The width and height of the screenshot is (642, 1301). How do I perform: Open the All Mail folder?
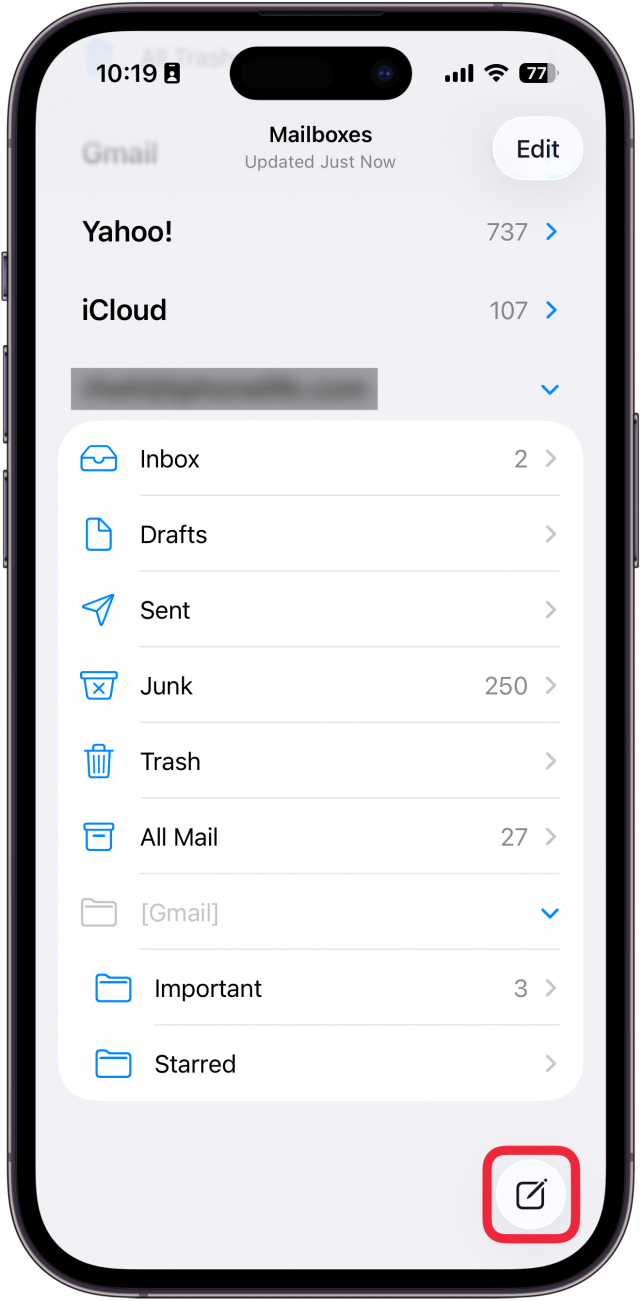[x=320, y=837]
